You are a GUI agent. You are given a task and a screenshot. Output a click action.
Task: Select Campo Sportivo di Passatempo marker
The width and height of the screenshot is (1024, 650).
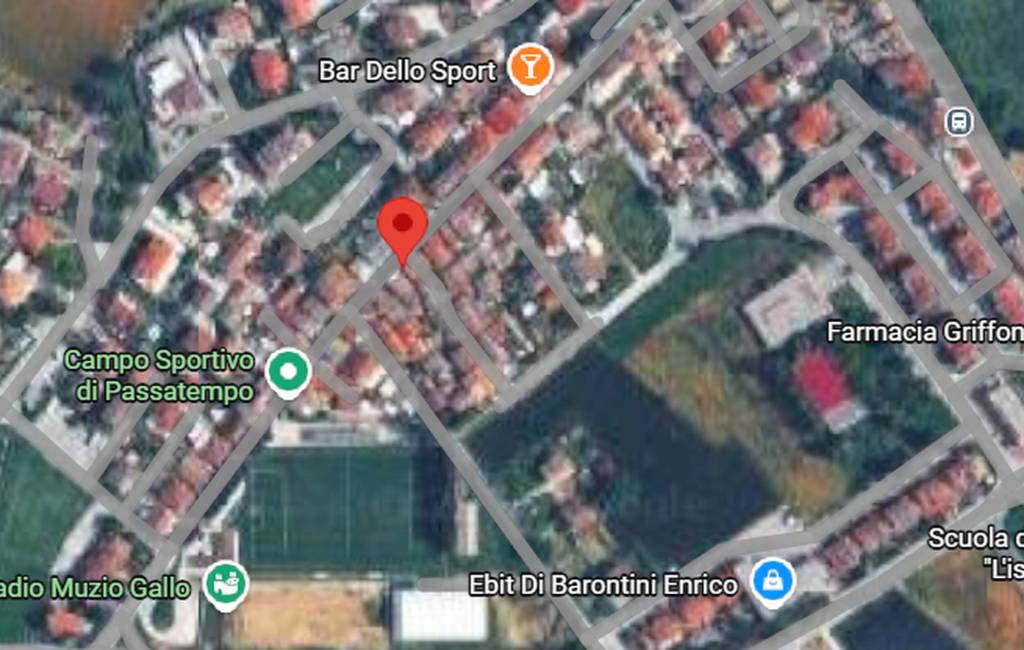pyautogui.click(x=288, y=373)
